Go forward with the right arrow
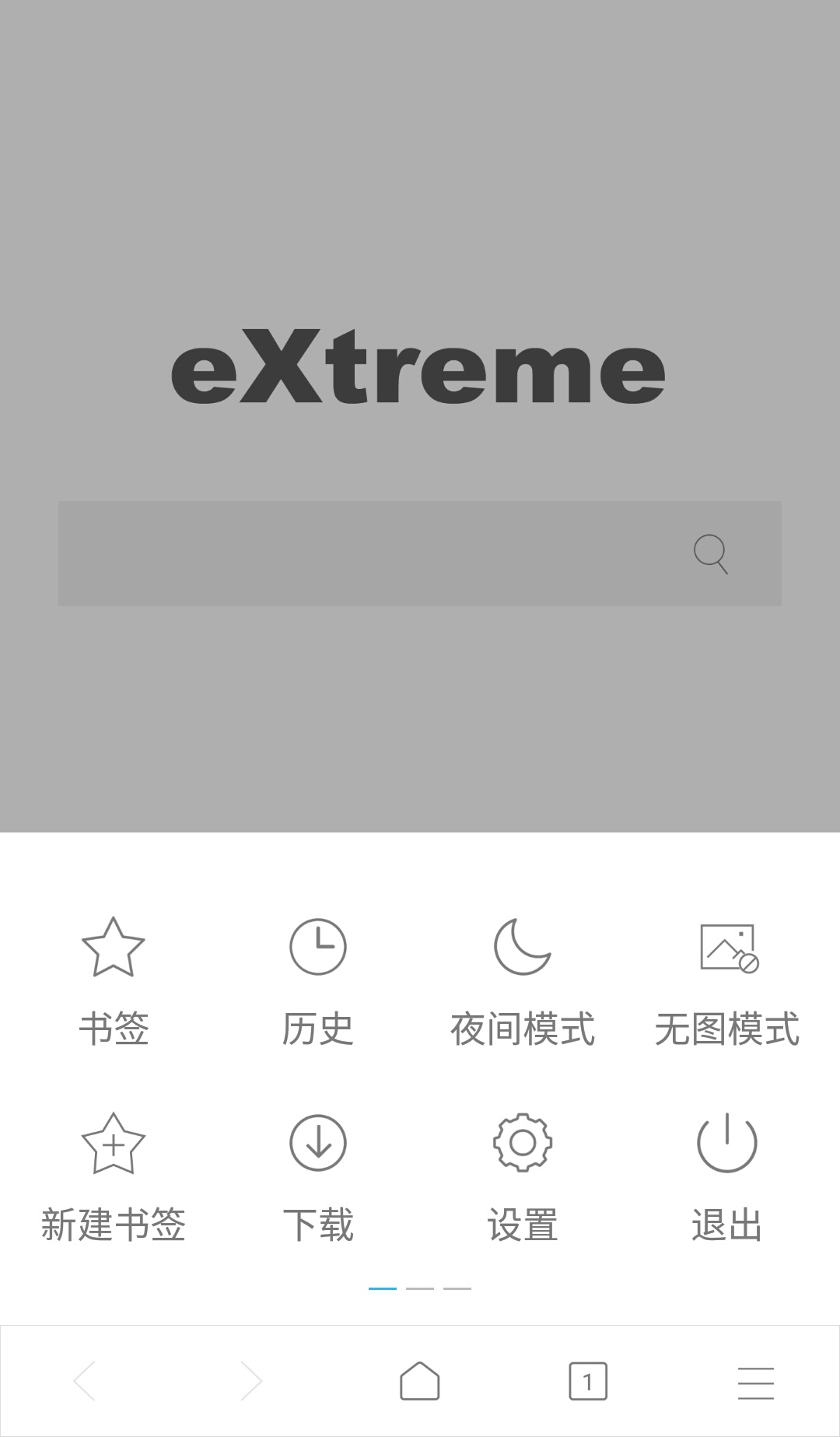 (251, 1382)
